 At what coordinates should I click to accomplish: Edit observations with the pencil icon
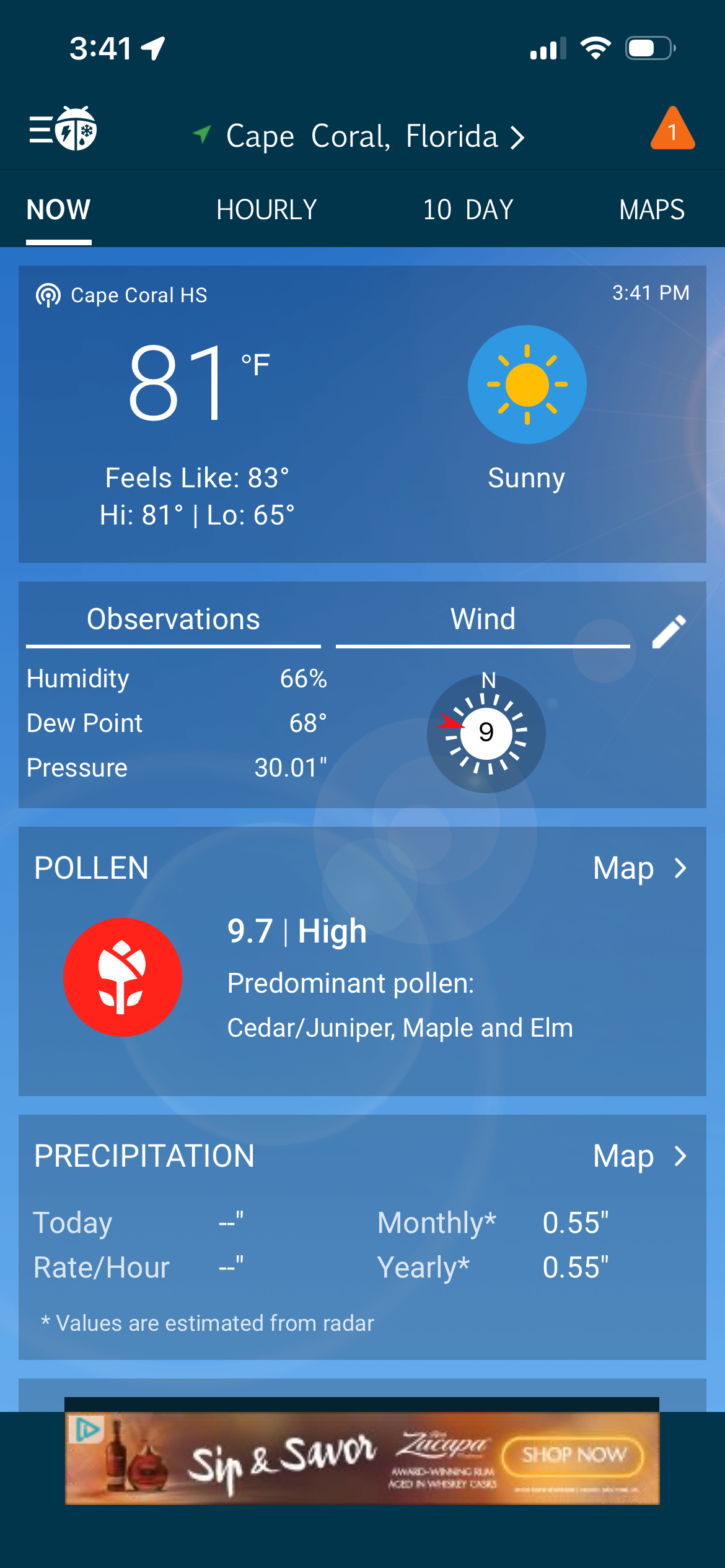pyautogui.click(x=669, y=632)
